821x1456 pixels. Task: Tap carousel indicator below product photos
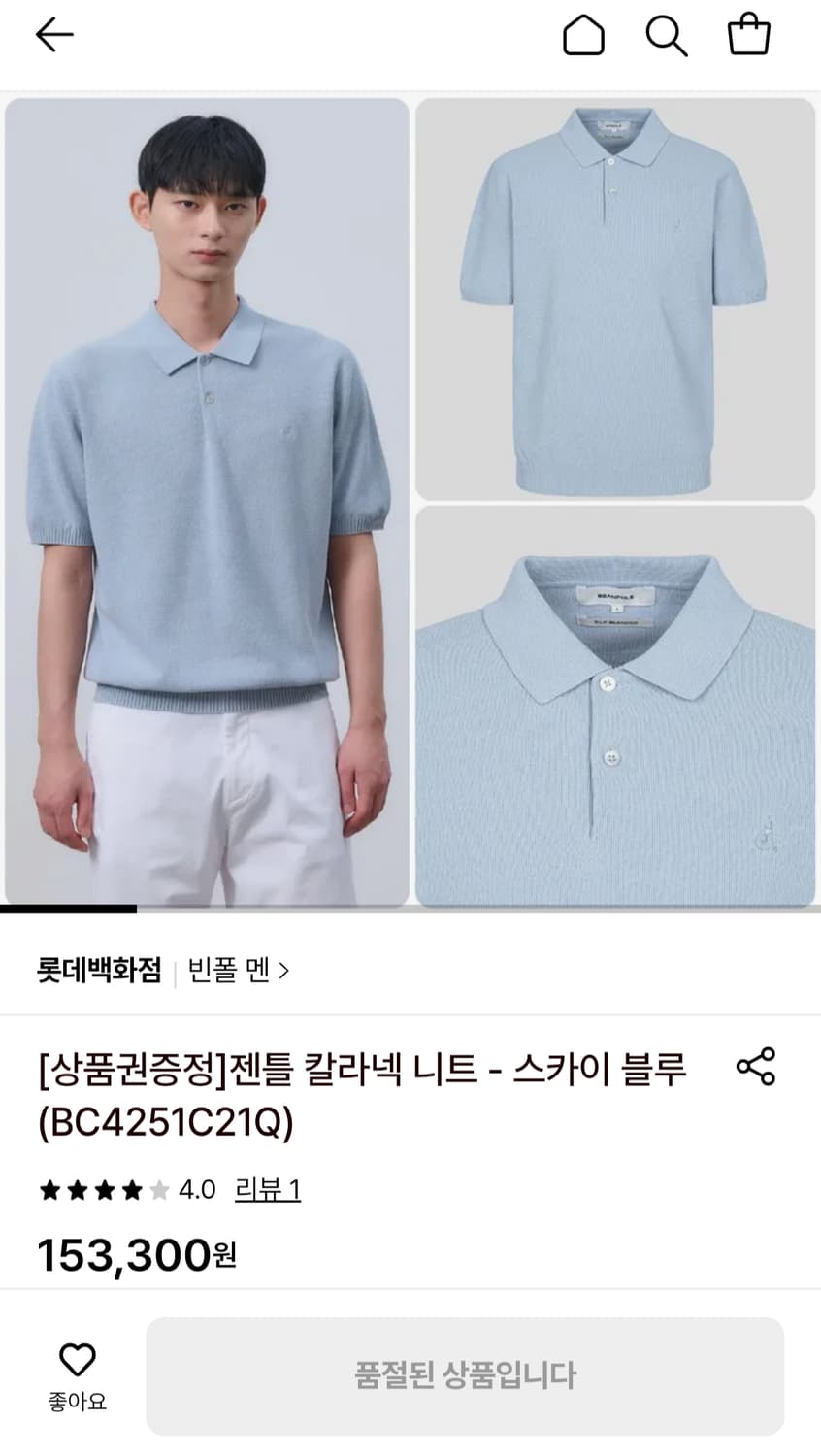[70, 910]
